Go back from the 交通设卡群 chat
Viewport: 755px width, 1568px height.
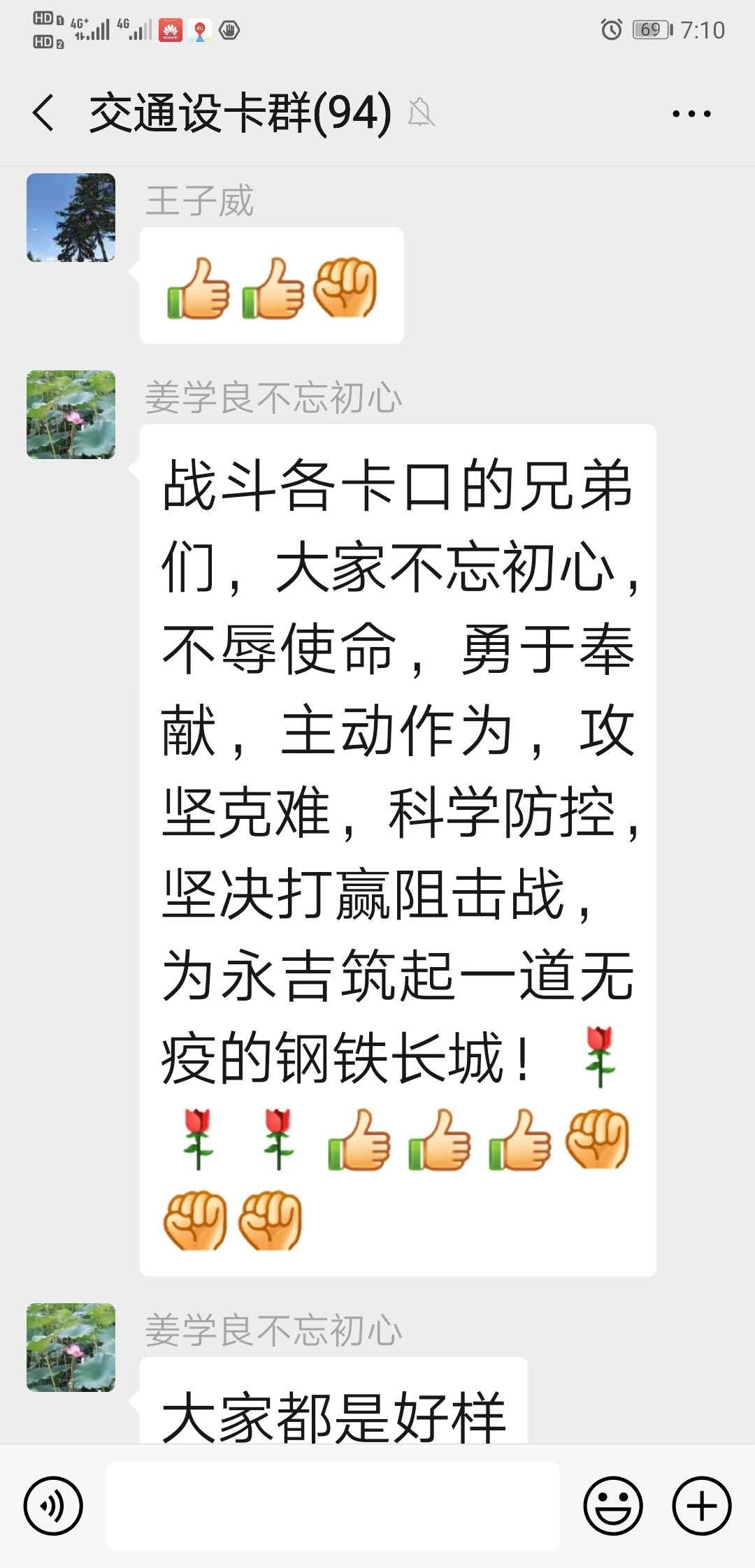coord(43,113)
